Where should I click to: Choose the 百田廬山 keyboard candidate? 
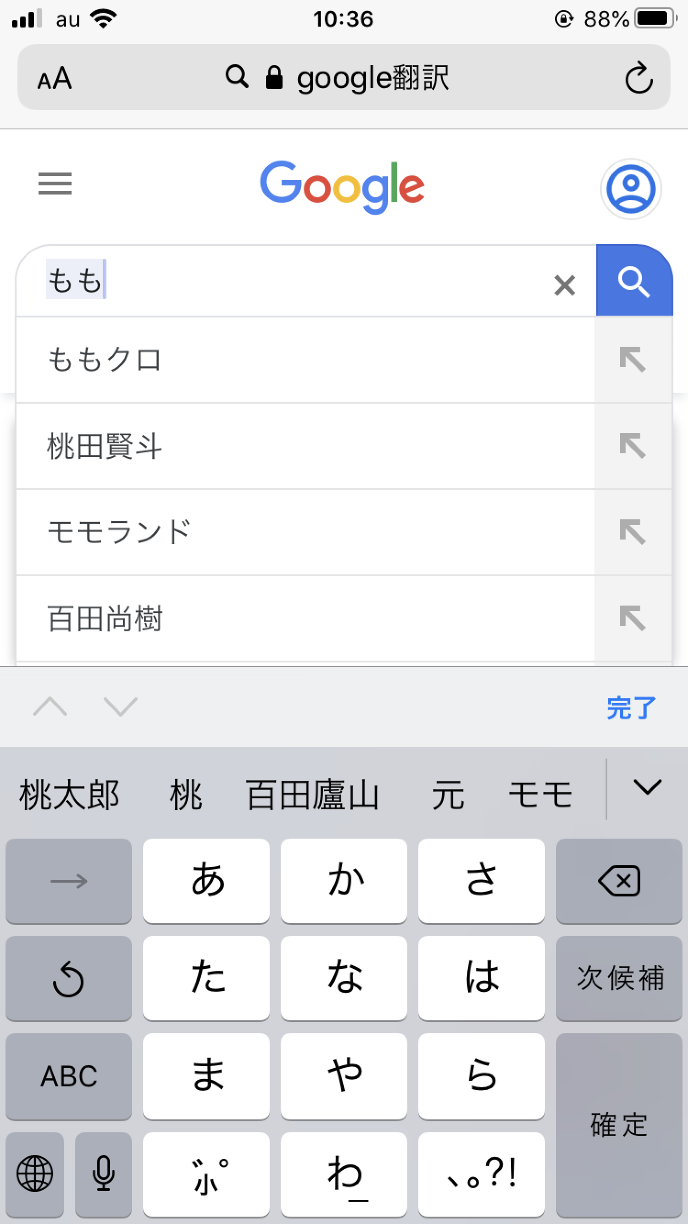(x=312, y=795)
